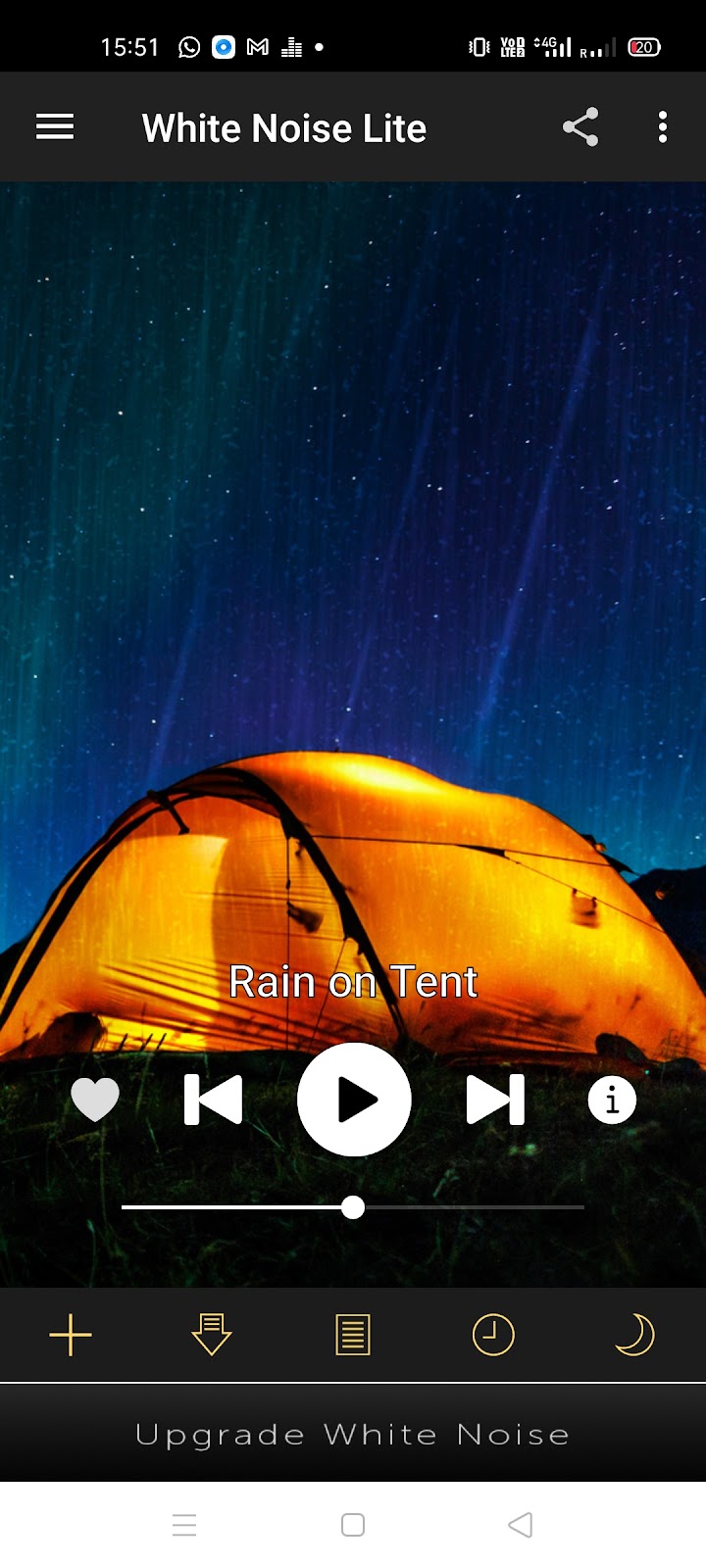
Task: Open the overflow options menu
Action: pyautogui.click(x=663, y=127)
